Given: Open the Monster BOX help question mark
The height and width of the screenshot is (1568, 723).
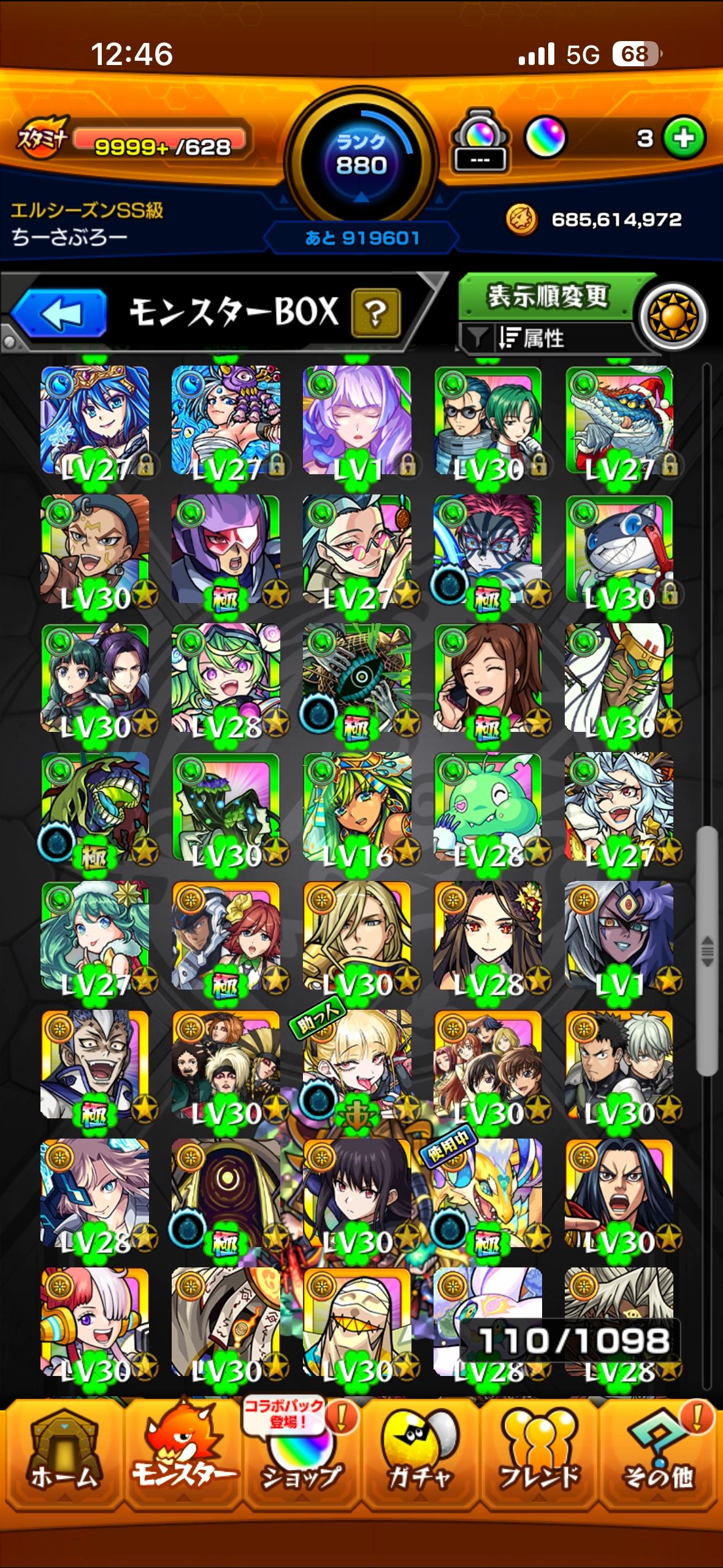Looking at the screenshot, I should pyautogui.click(x=375, y=313).
